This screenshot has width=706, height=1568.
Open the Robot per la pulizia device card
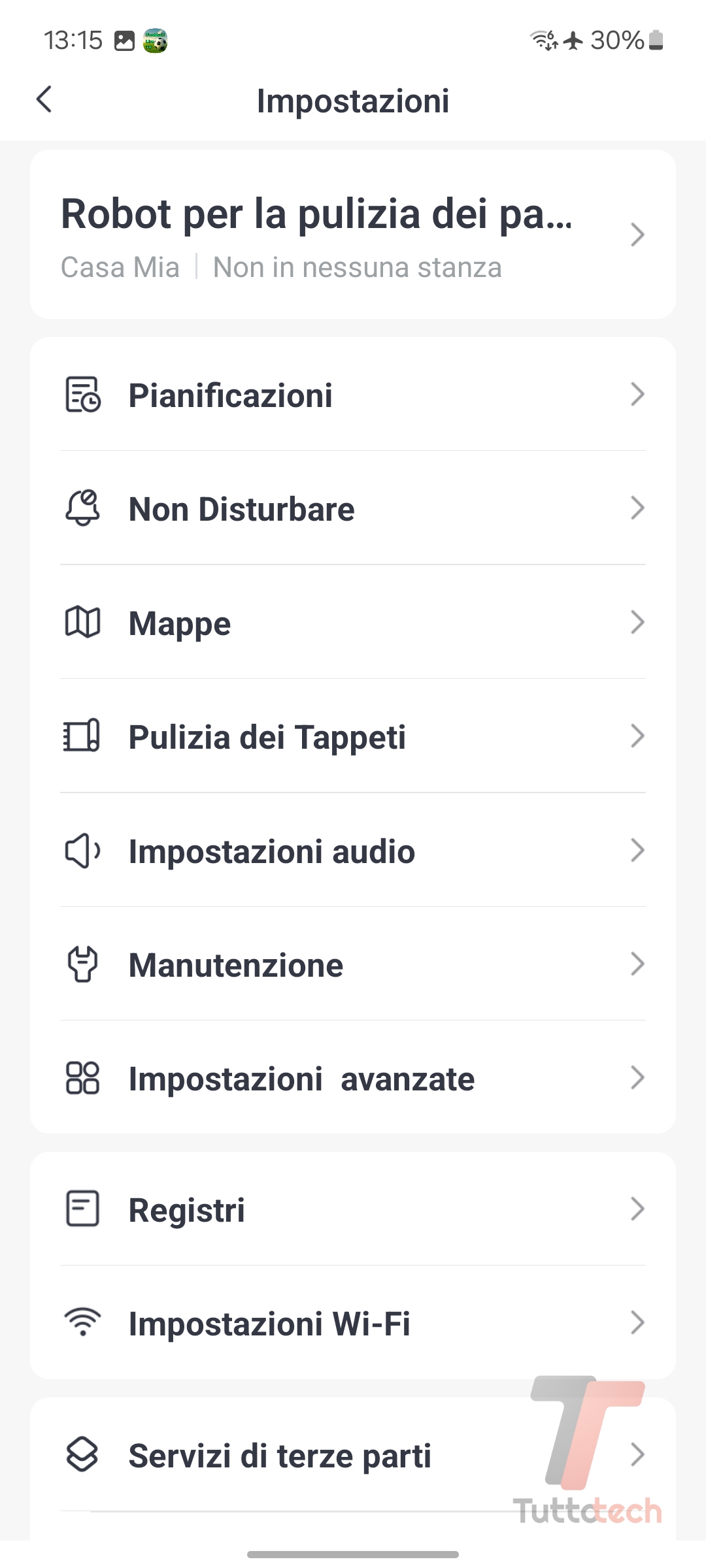click(x=353, y=235)
